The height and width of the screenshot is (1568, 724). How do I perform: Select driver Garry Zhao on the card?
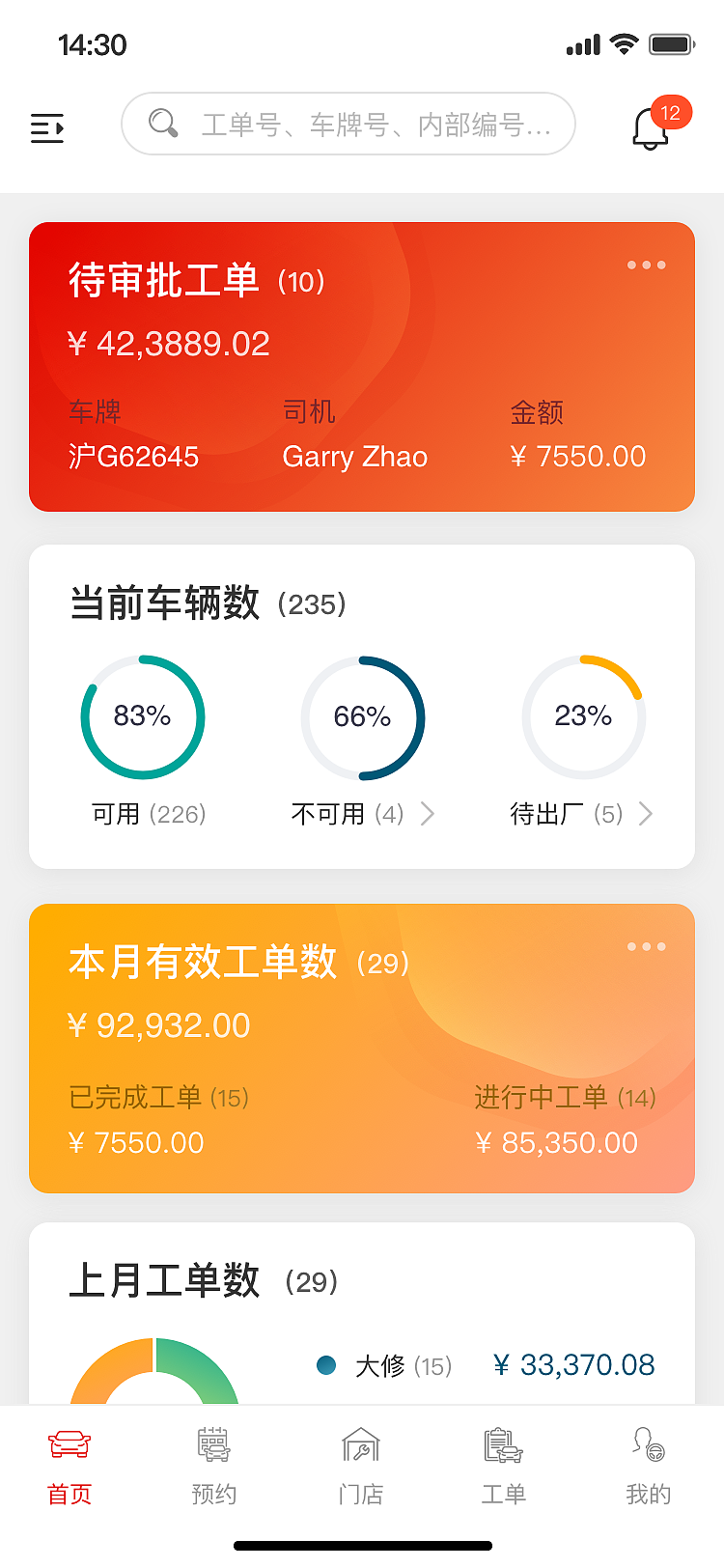(x=353, y=456)
